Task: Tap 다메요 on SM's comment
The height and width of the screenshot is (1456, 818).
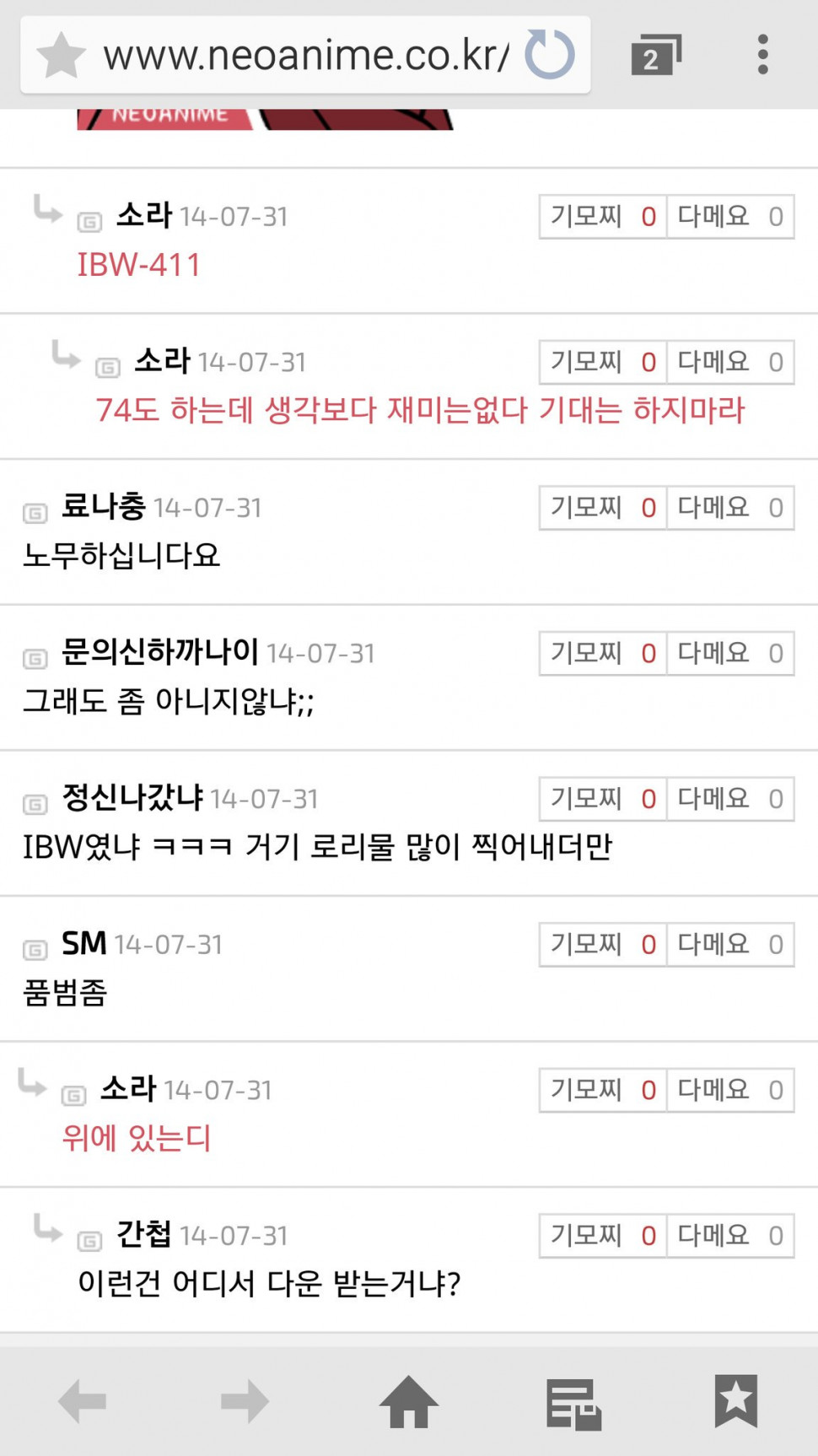Action: tap(730, 945)
